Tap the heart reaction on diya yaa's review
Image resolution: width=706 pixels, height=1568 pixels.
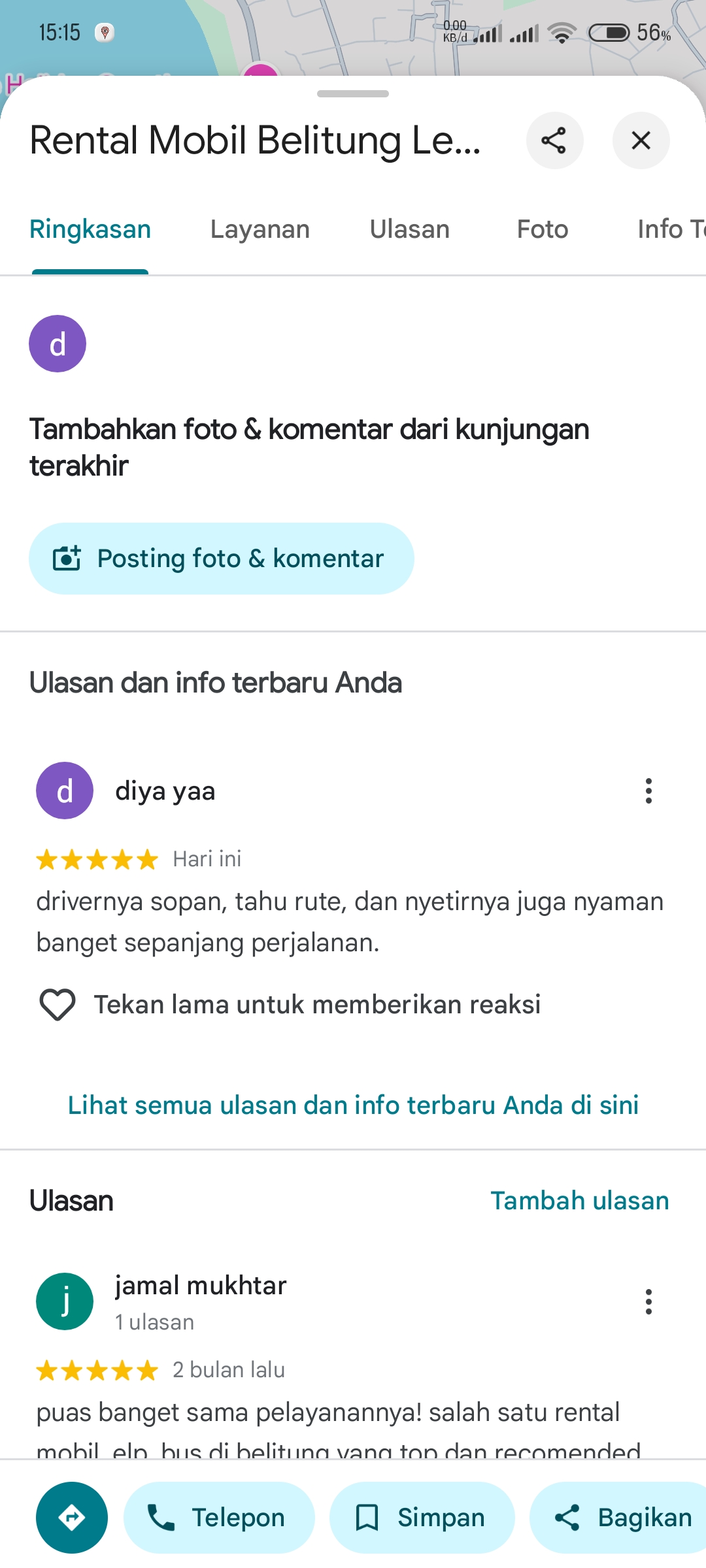58,1004
